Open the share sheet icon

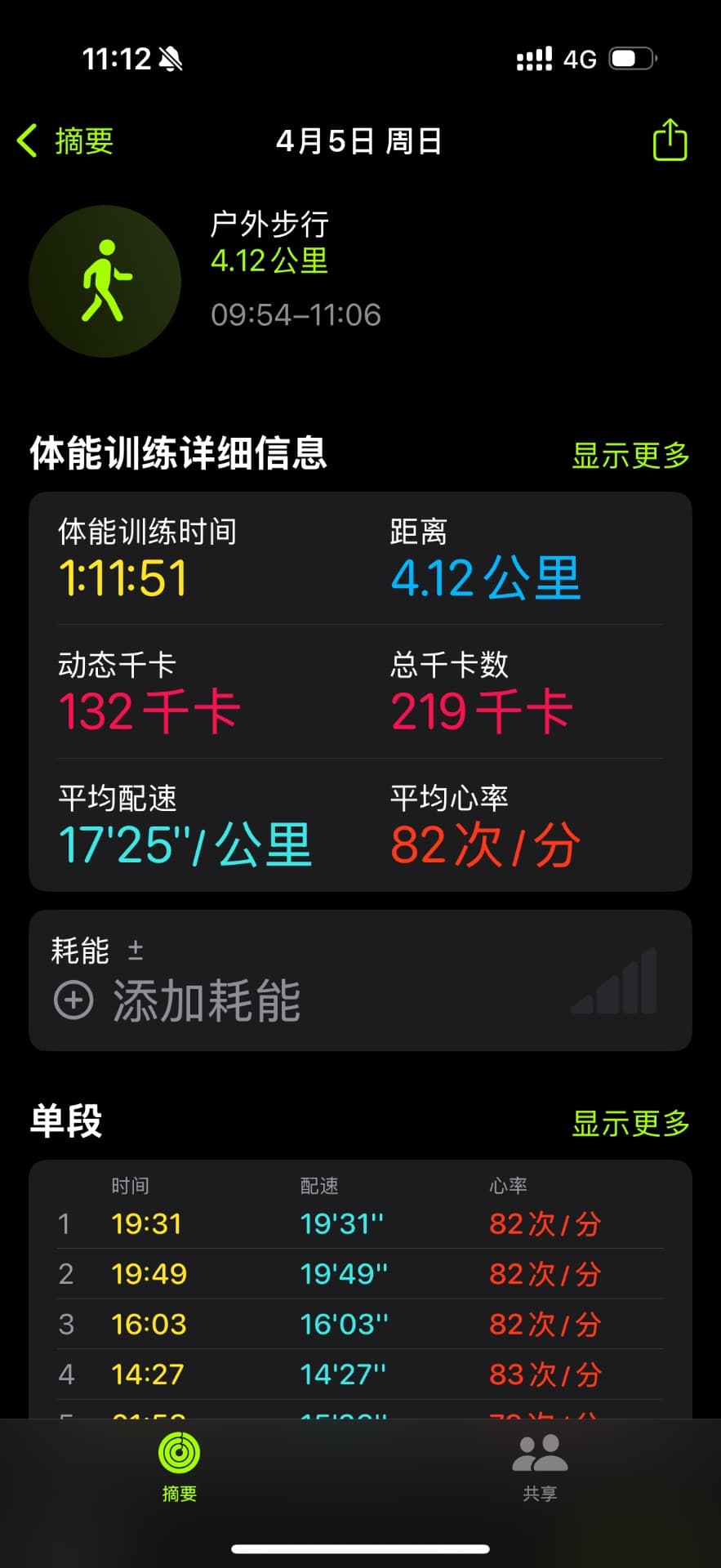click(670, 140)
